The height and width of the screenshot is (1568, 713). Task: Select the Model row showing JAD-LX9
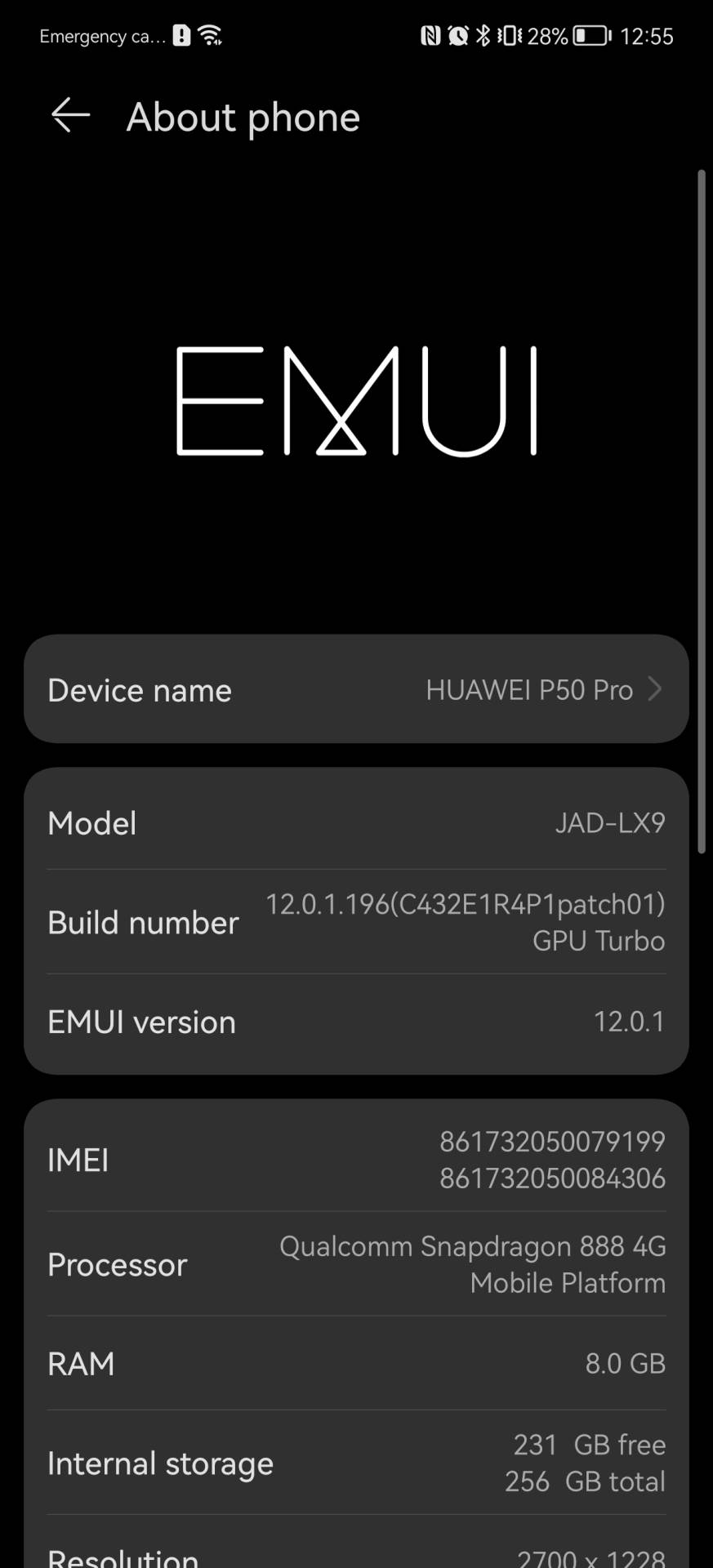[x=357, y=822]
